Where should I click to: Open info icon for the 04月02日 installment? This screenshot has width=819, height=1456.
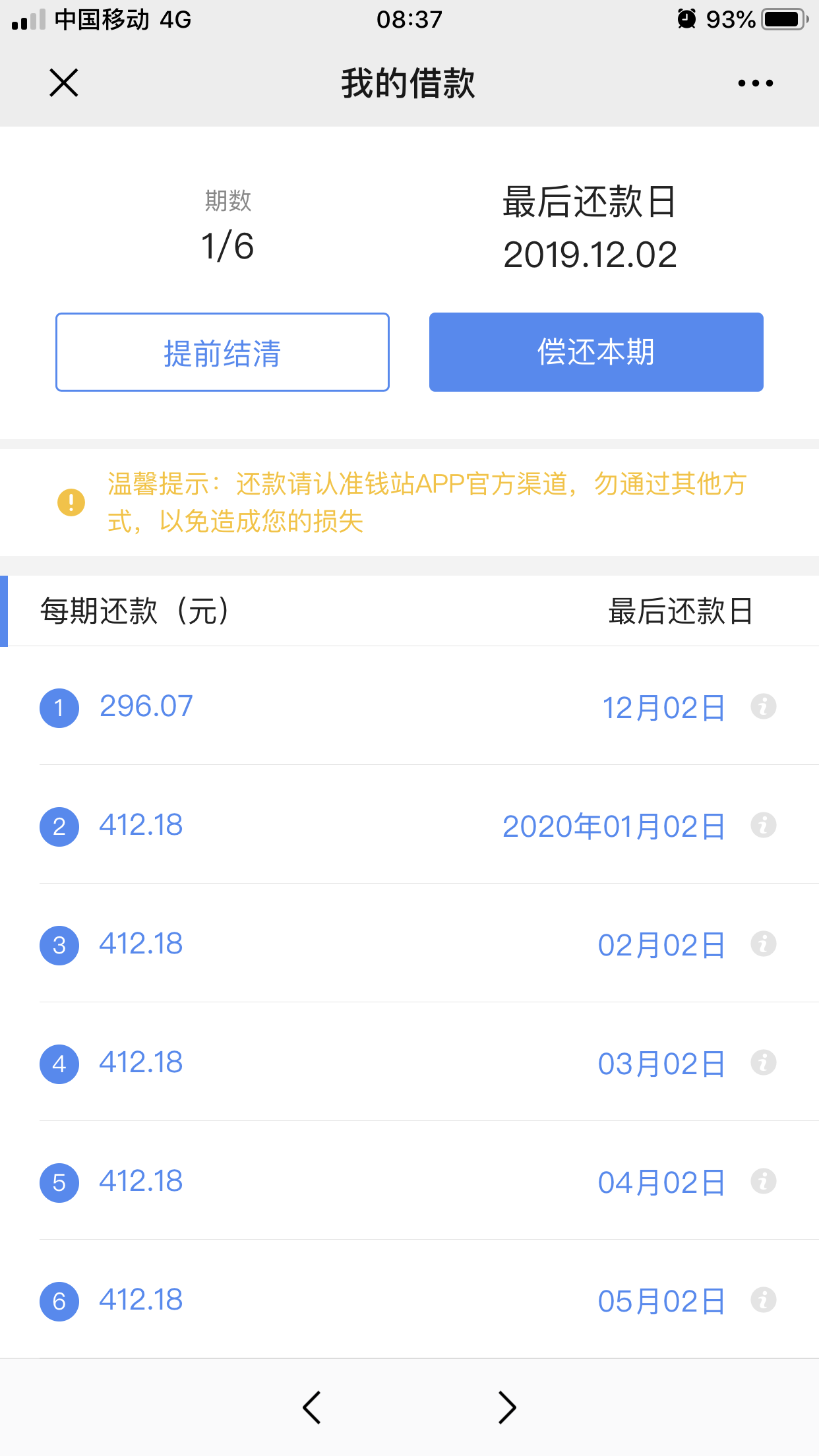[764, 1182]
